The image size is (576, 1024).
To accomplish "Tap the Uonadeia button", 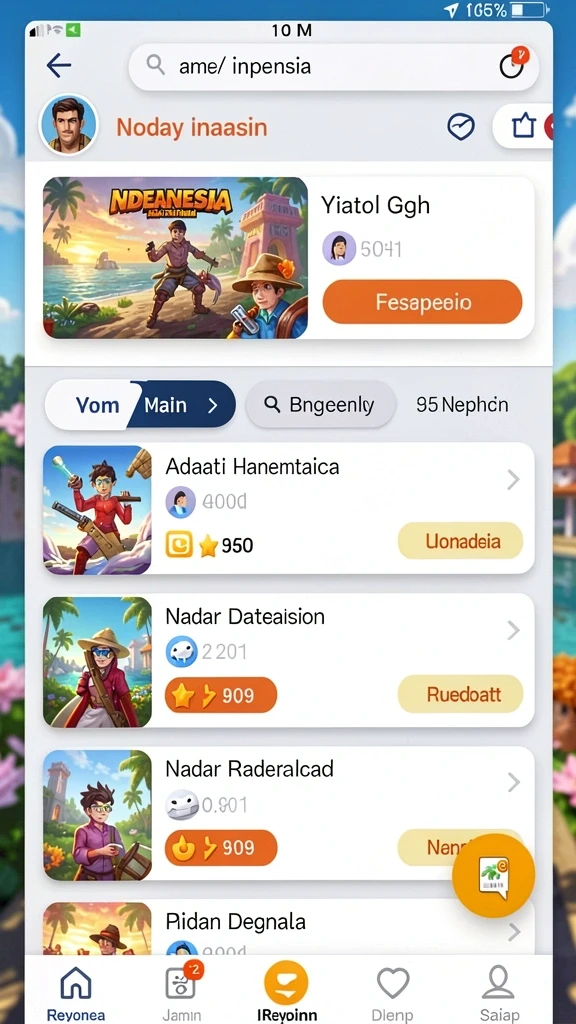I will tap(460, 541).
